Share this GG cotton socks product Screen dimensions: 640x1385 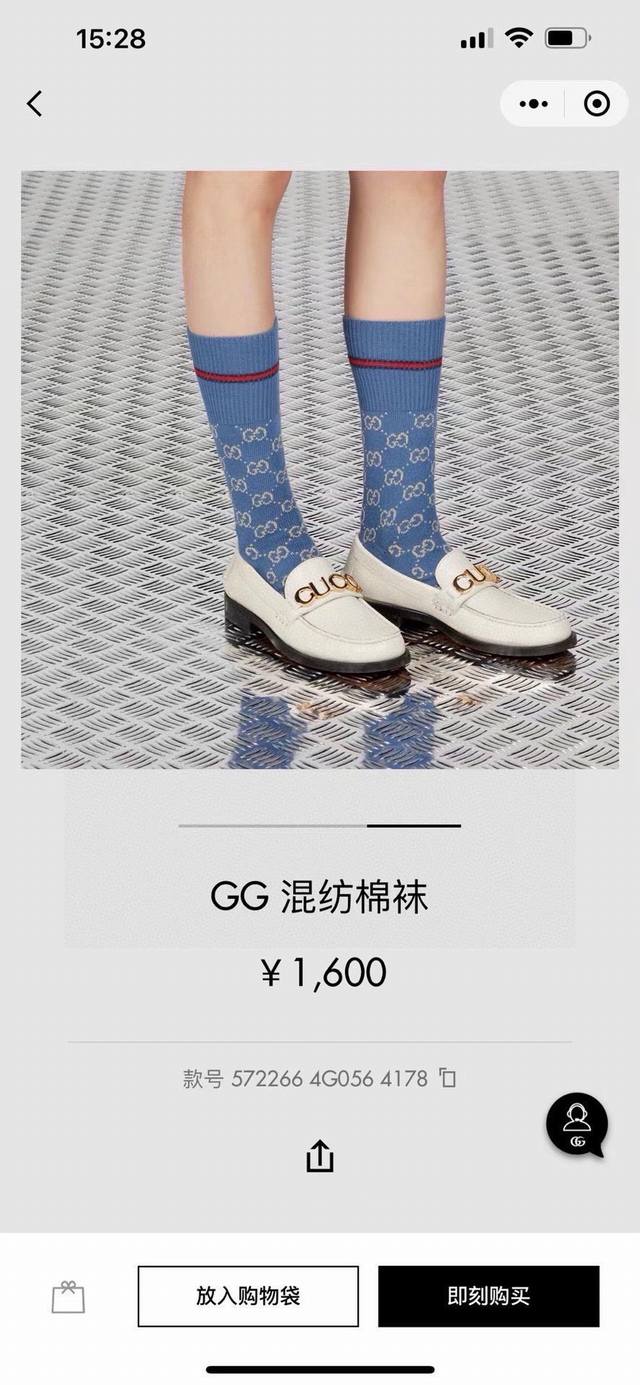click(319, 1157)
